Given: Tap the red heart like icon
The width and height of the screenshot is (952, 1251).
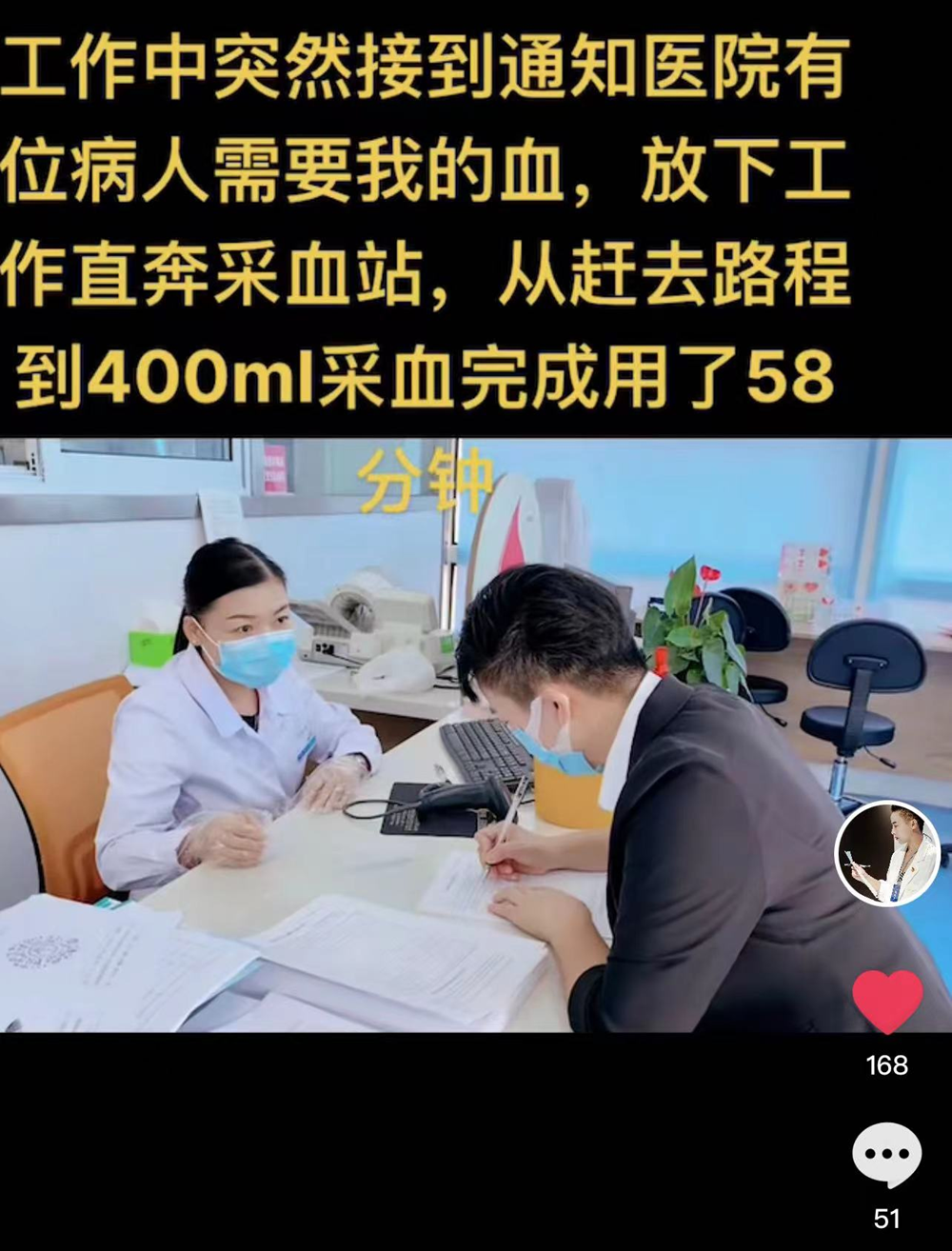Looking at the screenshot, I should click(x=887, y=1001).
